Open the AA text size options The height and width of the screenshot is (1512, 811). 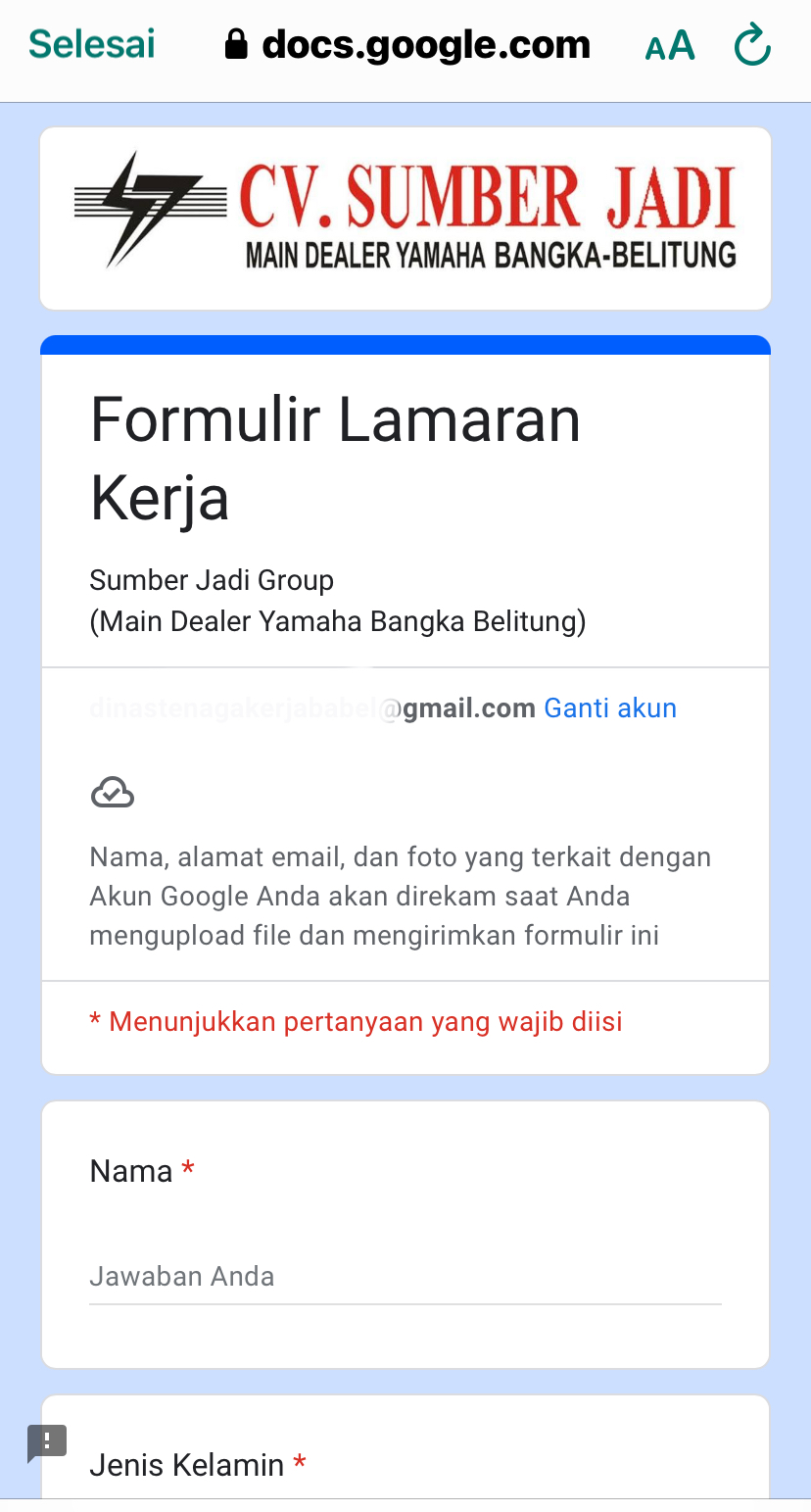tap(670, 46)
